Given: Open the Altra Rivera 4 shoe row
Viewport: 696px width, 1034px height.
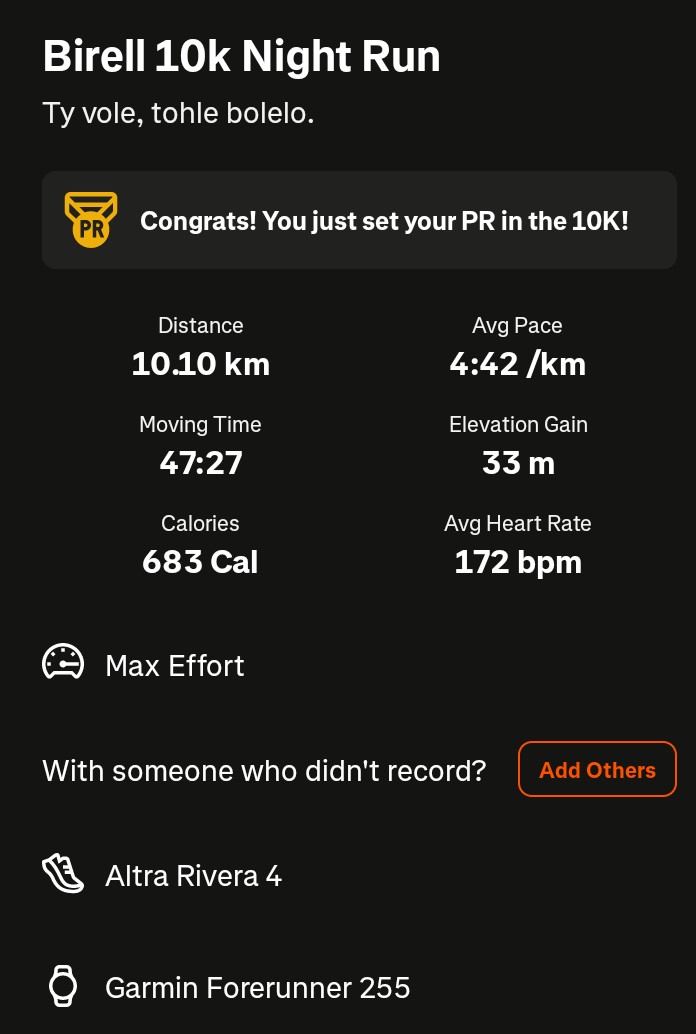Looking at the screenshot, I should 193,876.
